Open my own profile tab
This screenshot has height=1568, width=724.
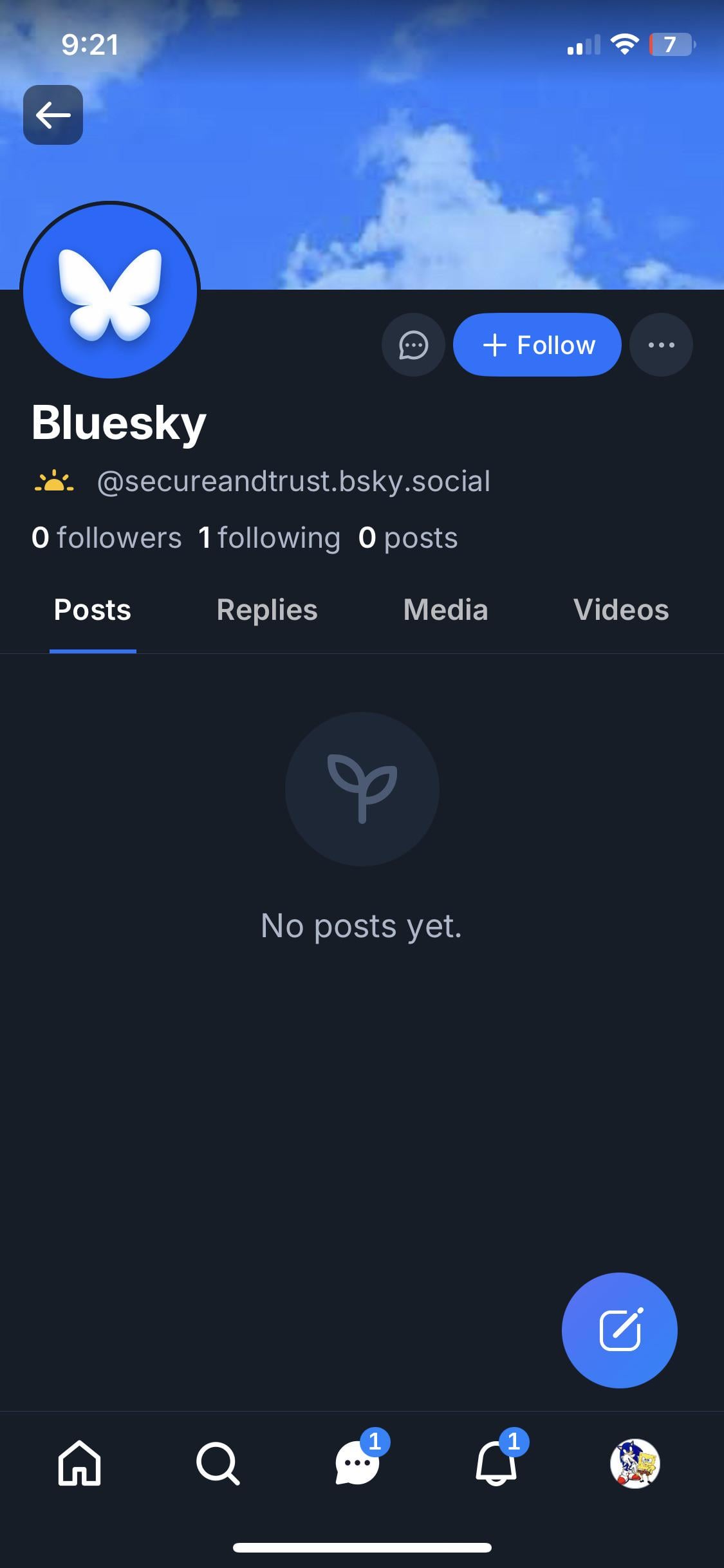pos(635,1462)
